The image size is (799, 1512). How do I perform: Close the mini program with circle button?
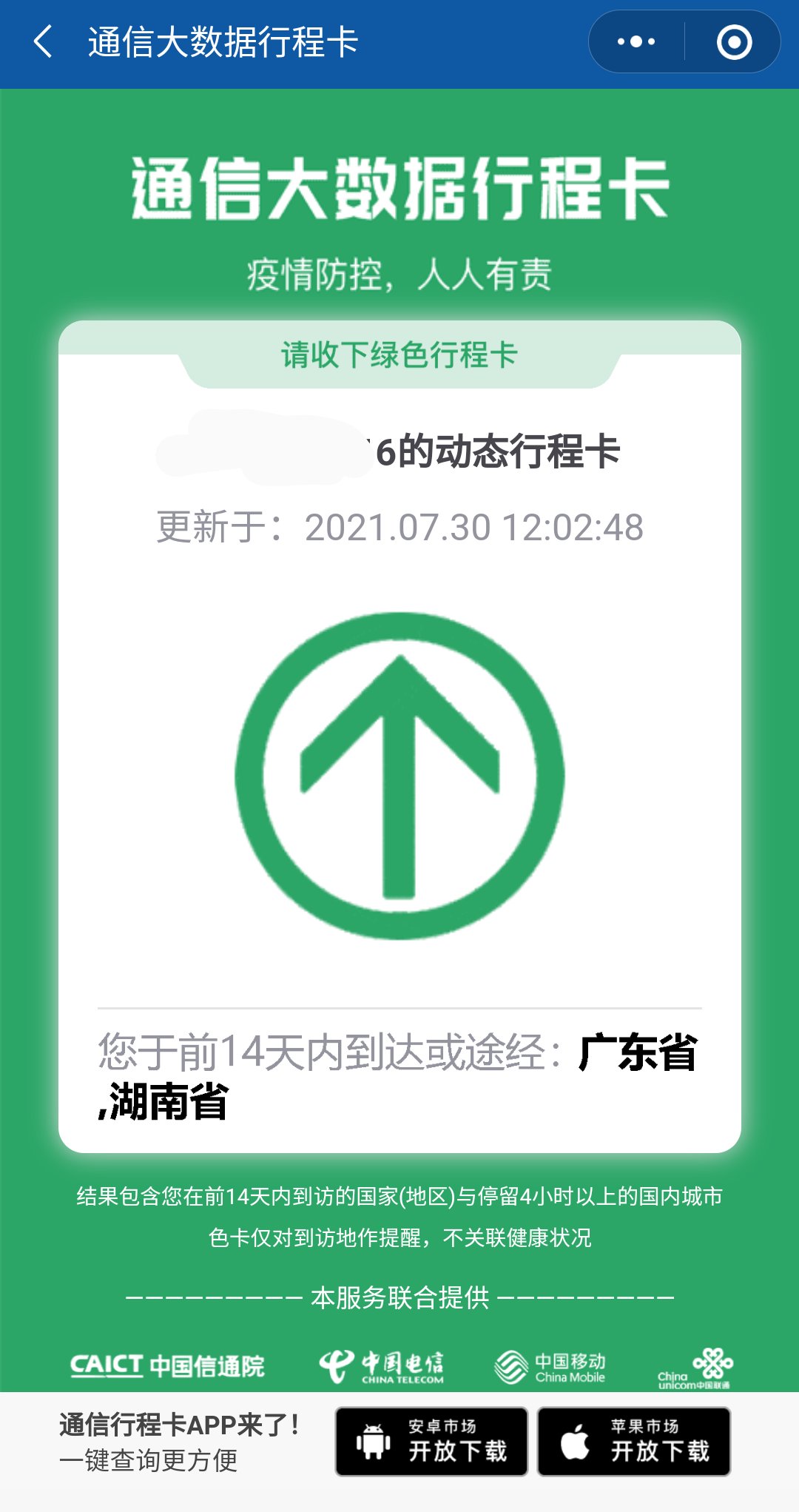click(734, 42)
